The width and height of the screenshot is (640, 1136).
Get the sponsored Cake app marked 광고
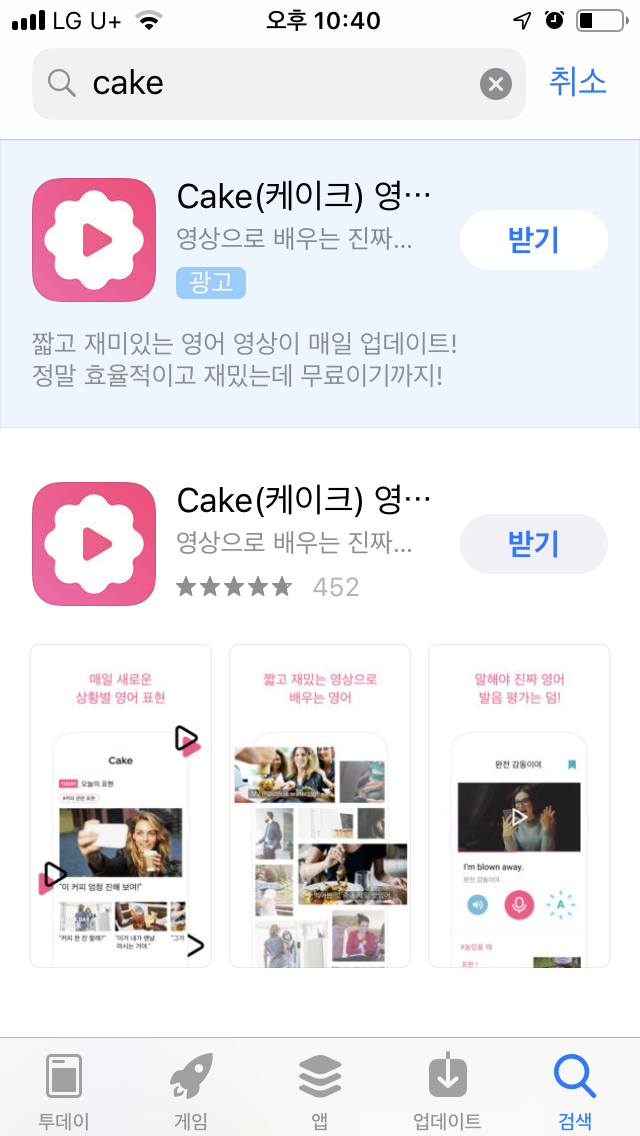pos(533,240)
